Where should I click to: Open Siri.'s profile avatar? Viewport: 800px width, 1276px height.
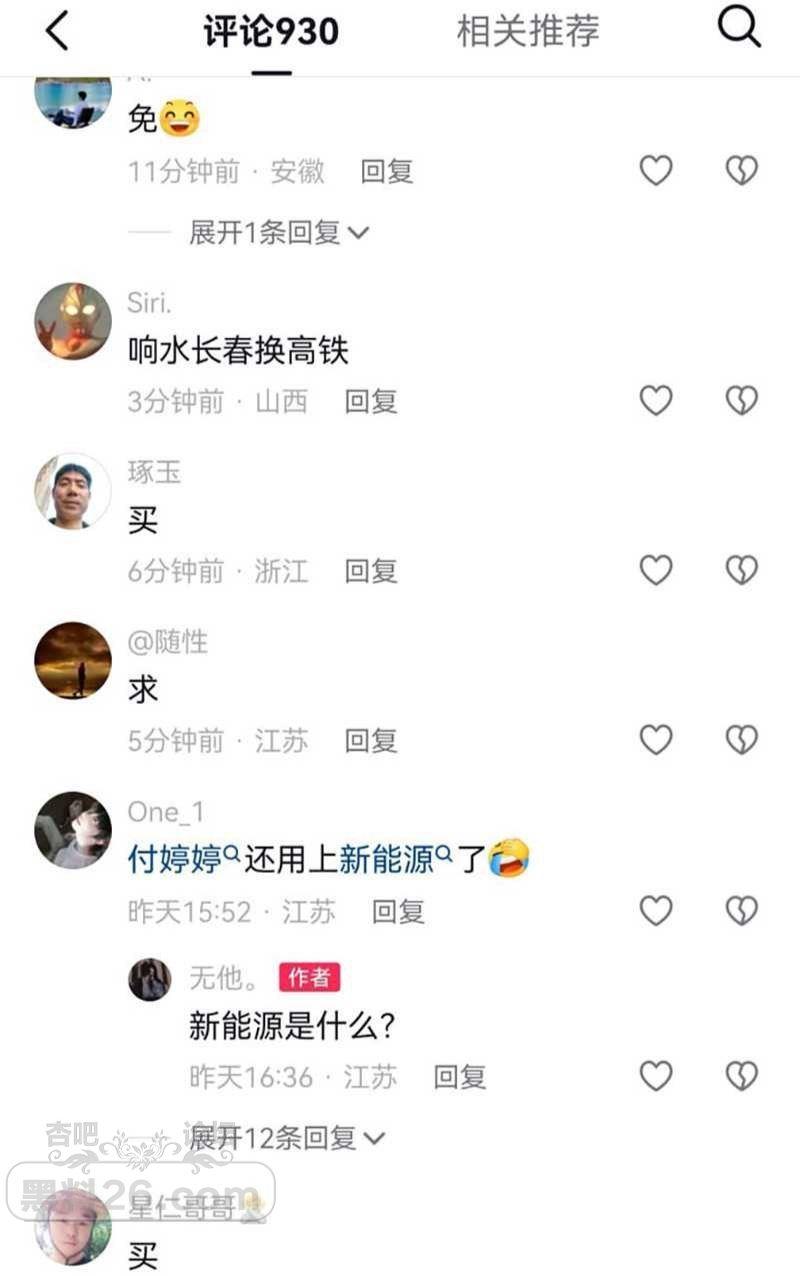coord(73,321)
